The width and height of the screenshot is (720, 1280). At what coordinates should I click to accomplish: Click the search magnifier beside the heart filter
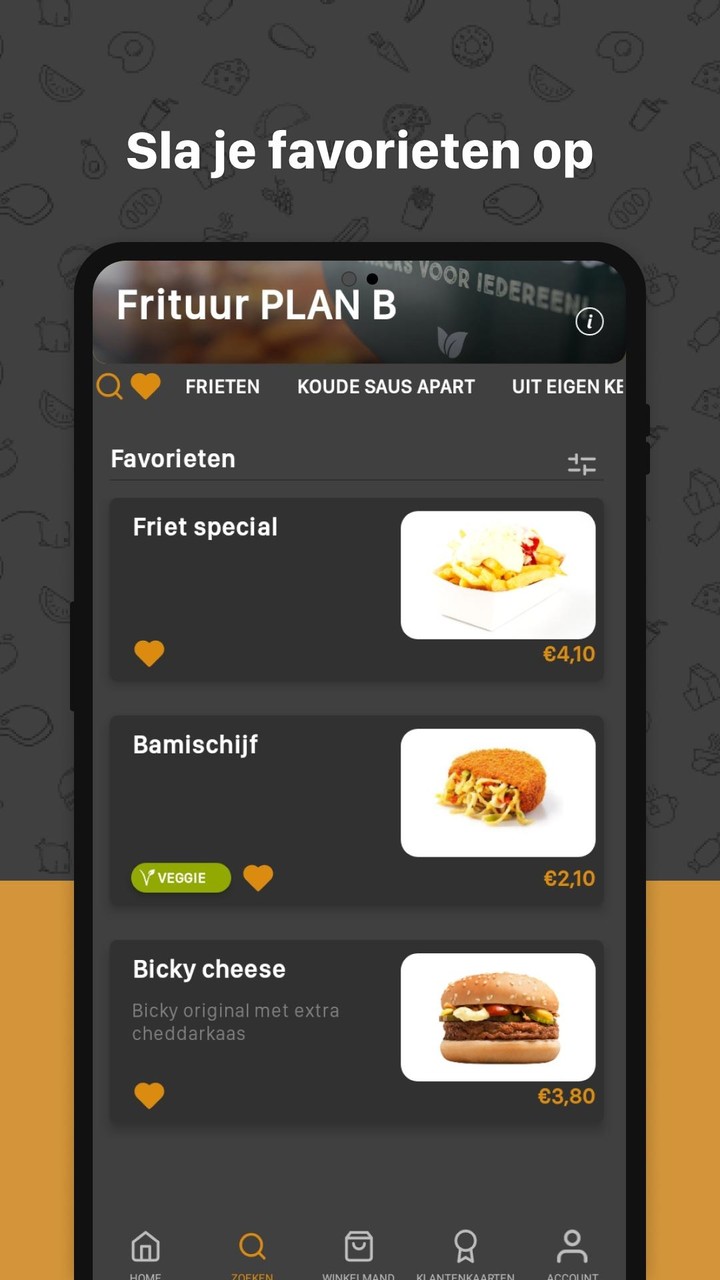click(110, 387)
